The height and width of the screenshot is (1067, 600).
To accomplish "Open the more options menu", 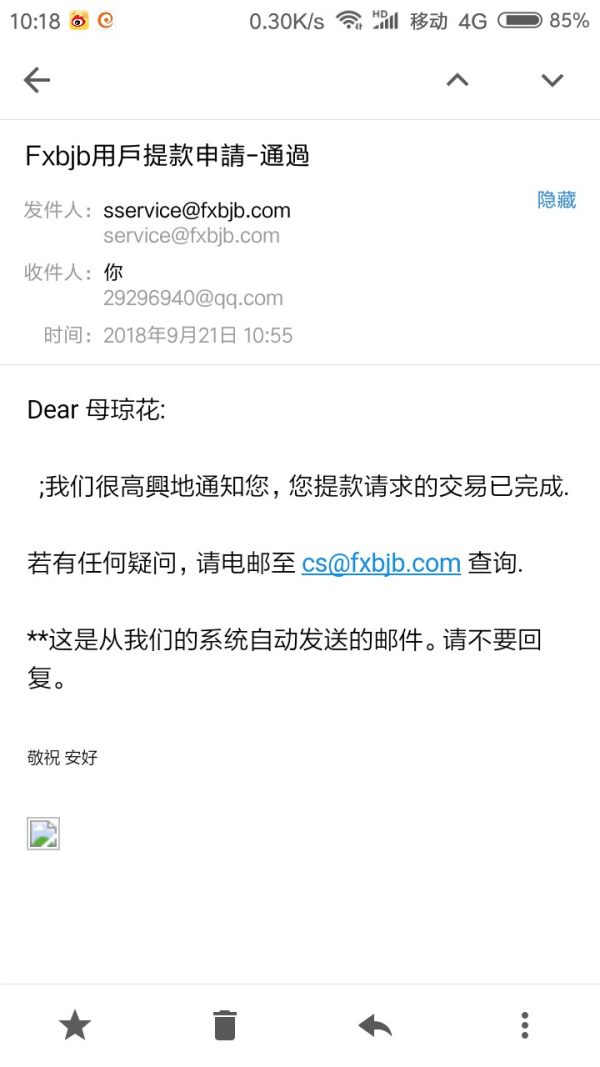I will point(524,1024).
